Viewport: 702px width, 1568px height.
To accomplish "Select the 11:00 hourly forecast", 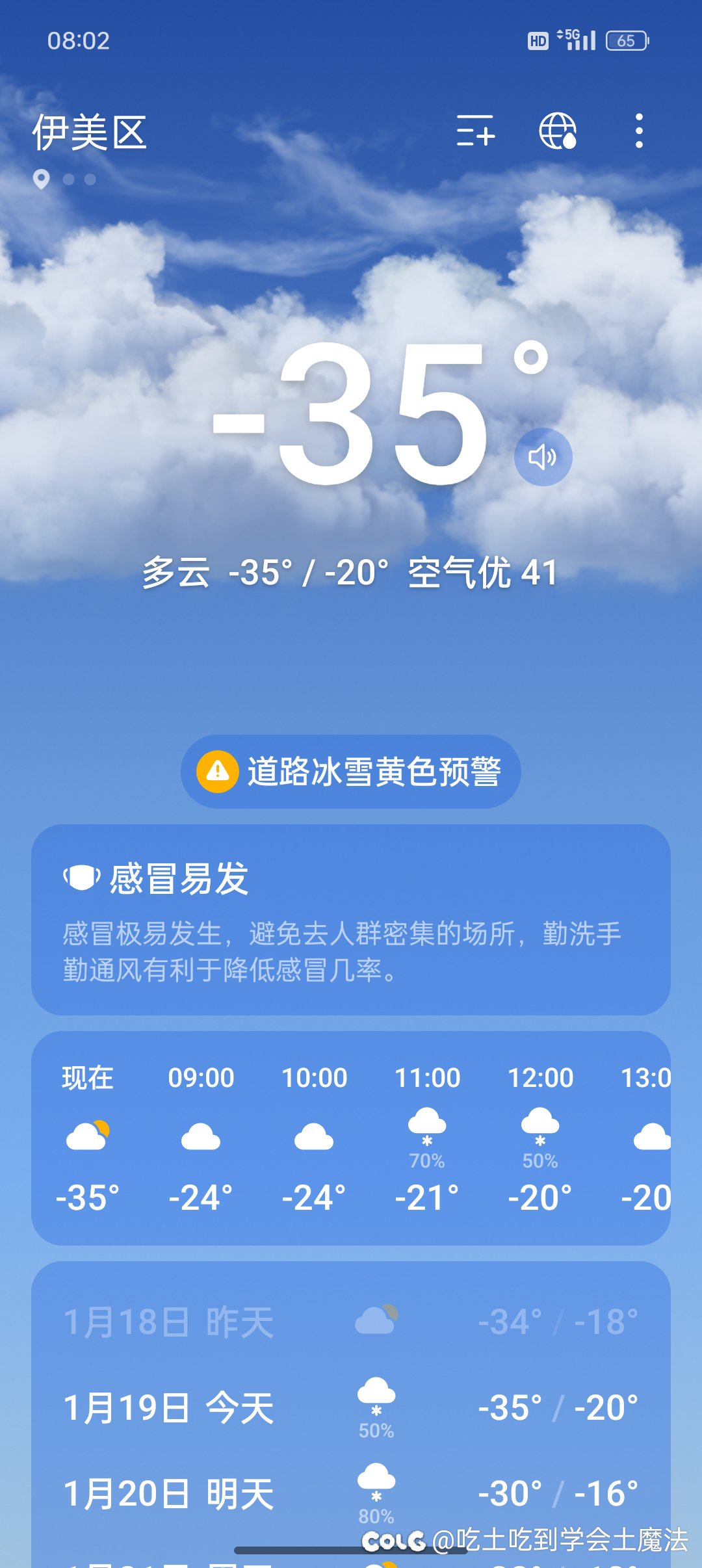I will 427,1138.
